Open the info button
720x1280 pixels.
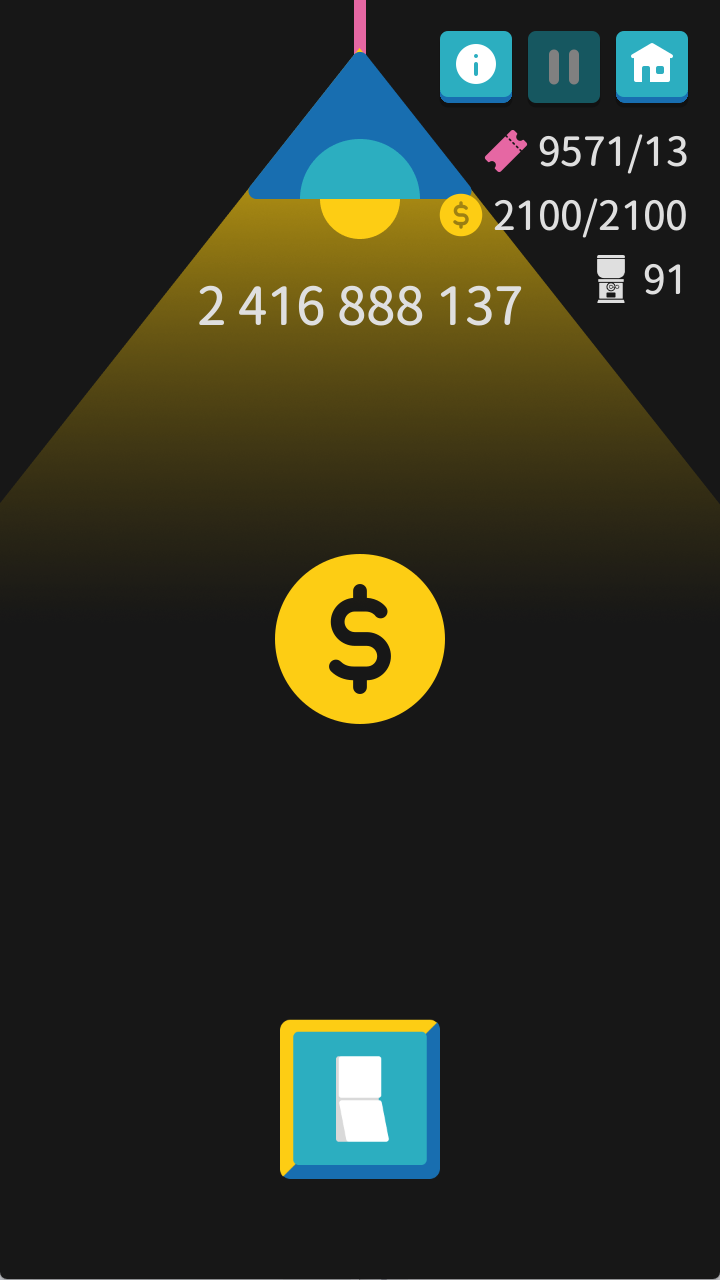[x=476, y=66]
